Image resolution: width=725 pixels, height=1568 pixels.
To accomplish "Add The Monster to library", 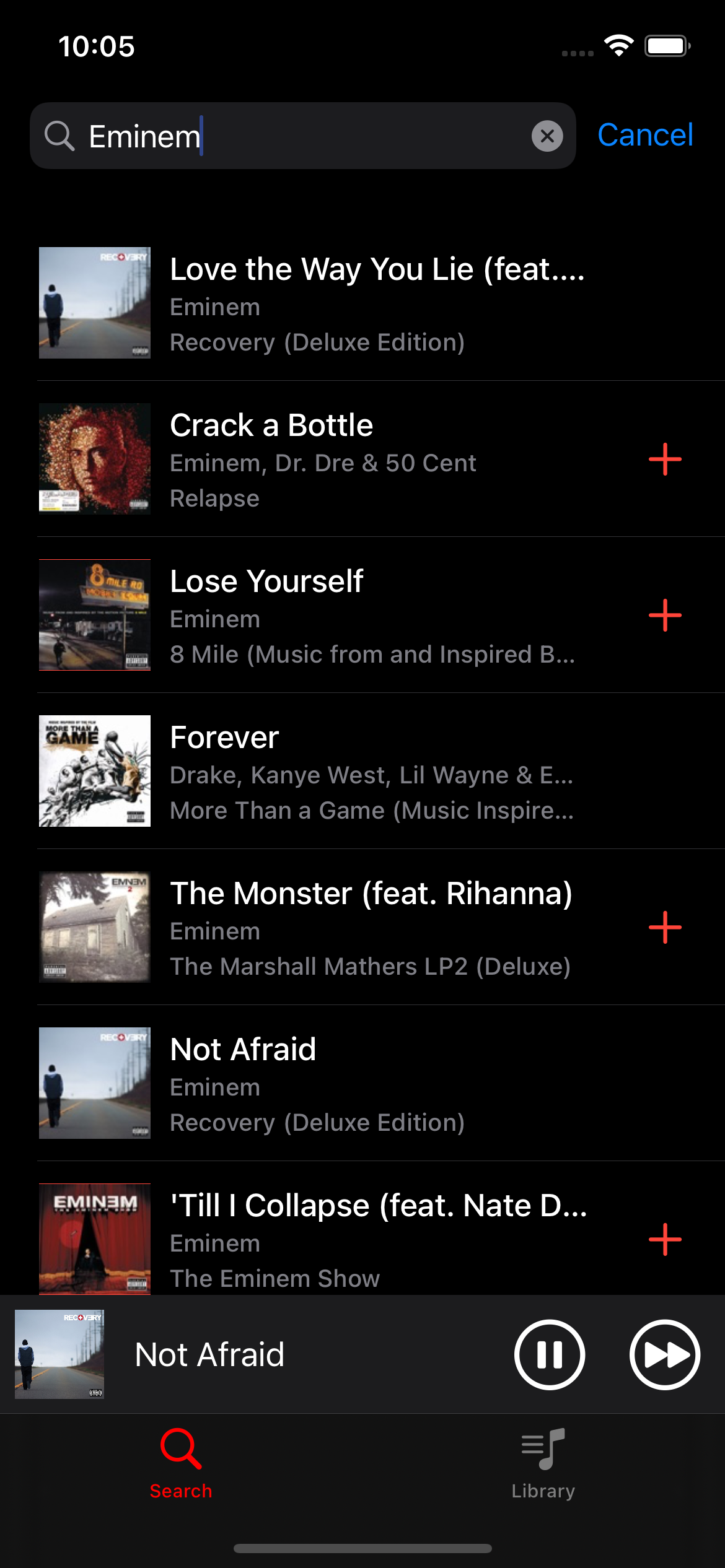I will pyautogui.click(x=665, y=927).
